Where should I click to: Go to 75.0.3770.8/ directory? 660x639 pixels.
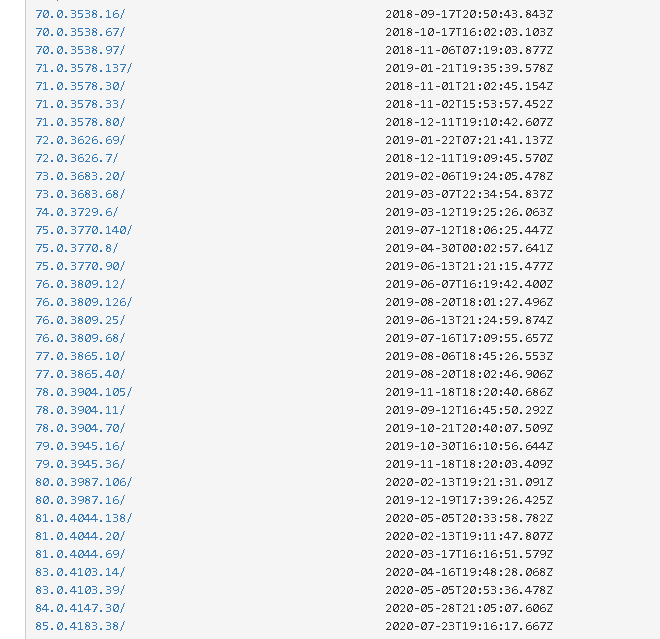coord(76,248)
